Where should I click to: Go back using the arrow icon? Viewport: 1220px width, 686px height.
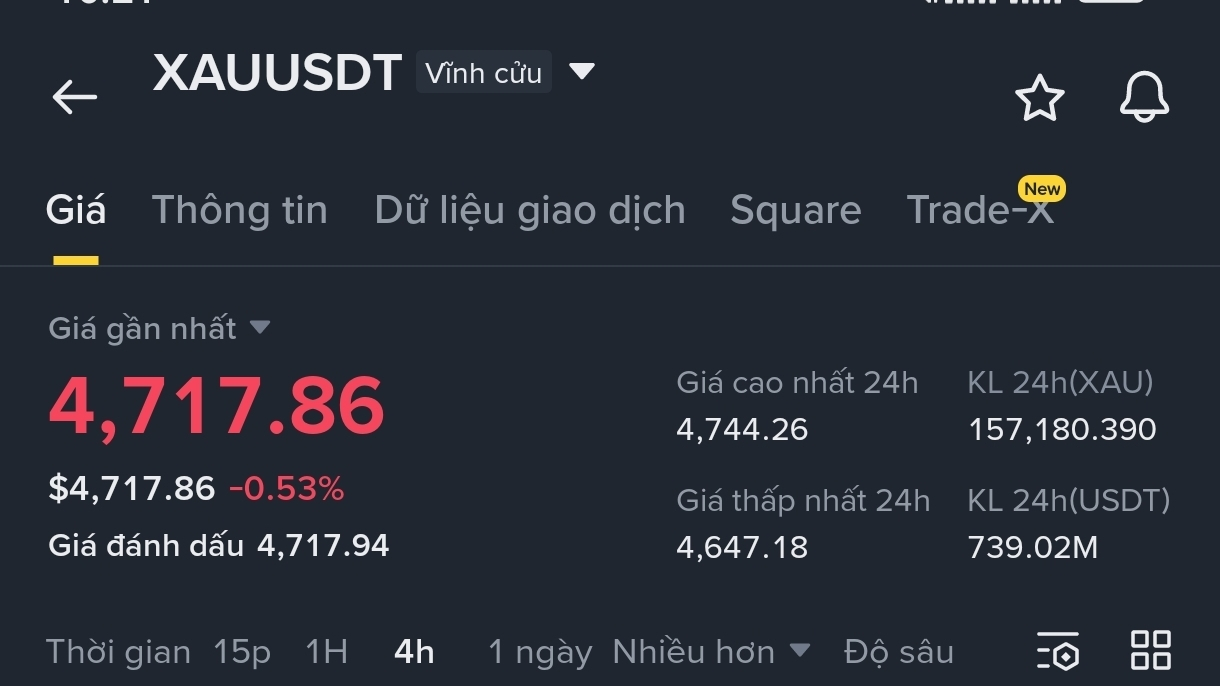tap(75, 97)
